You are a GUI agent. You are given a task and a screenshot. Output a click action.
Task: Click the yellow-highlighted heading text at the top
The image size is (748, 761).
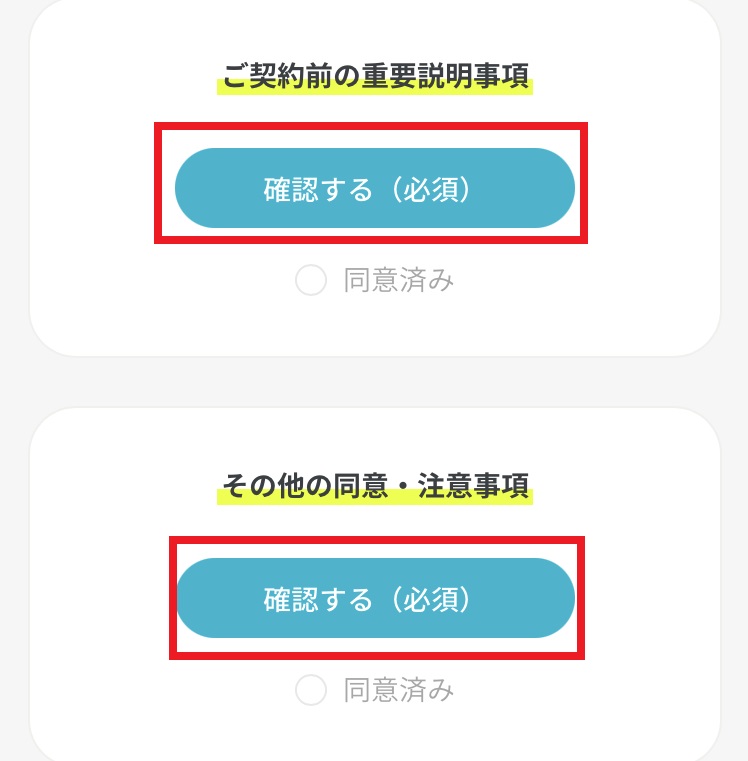coord(374,76)
